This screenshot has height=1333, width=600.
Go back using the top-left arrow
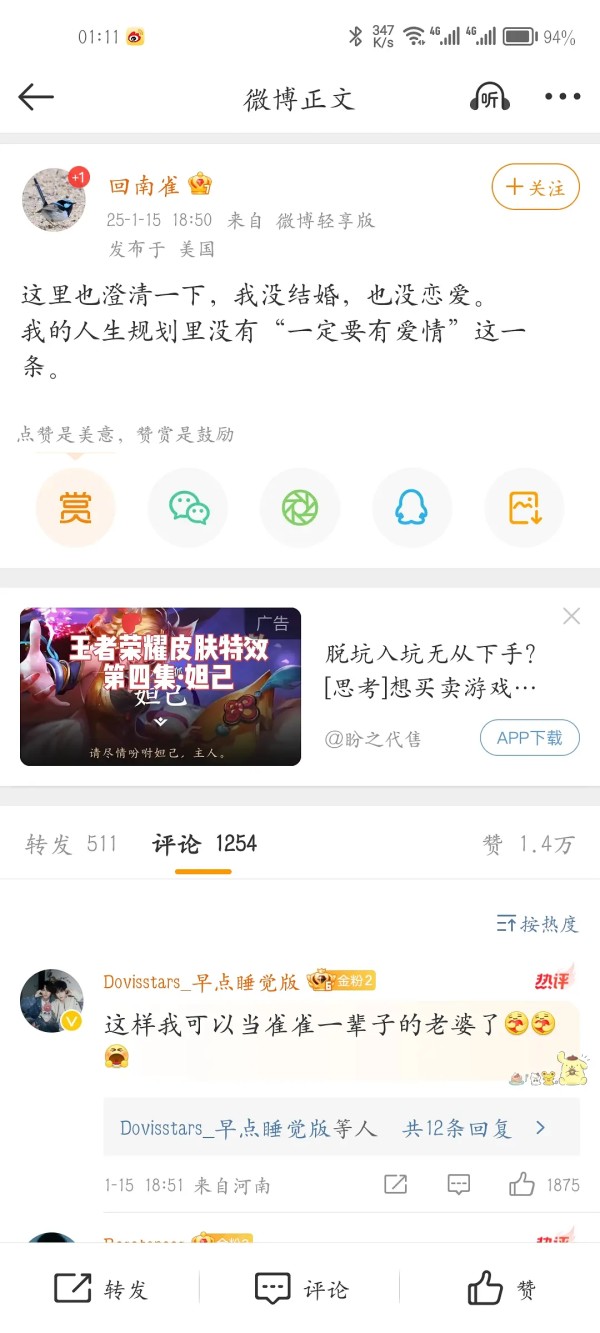36,97
